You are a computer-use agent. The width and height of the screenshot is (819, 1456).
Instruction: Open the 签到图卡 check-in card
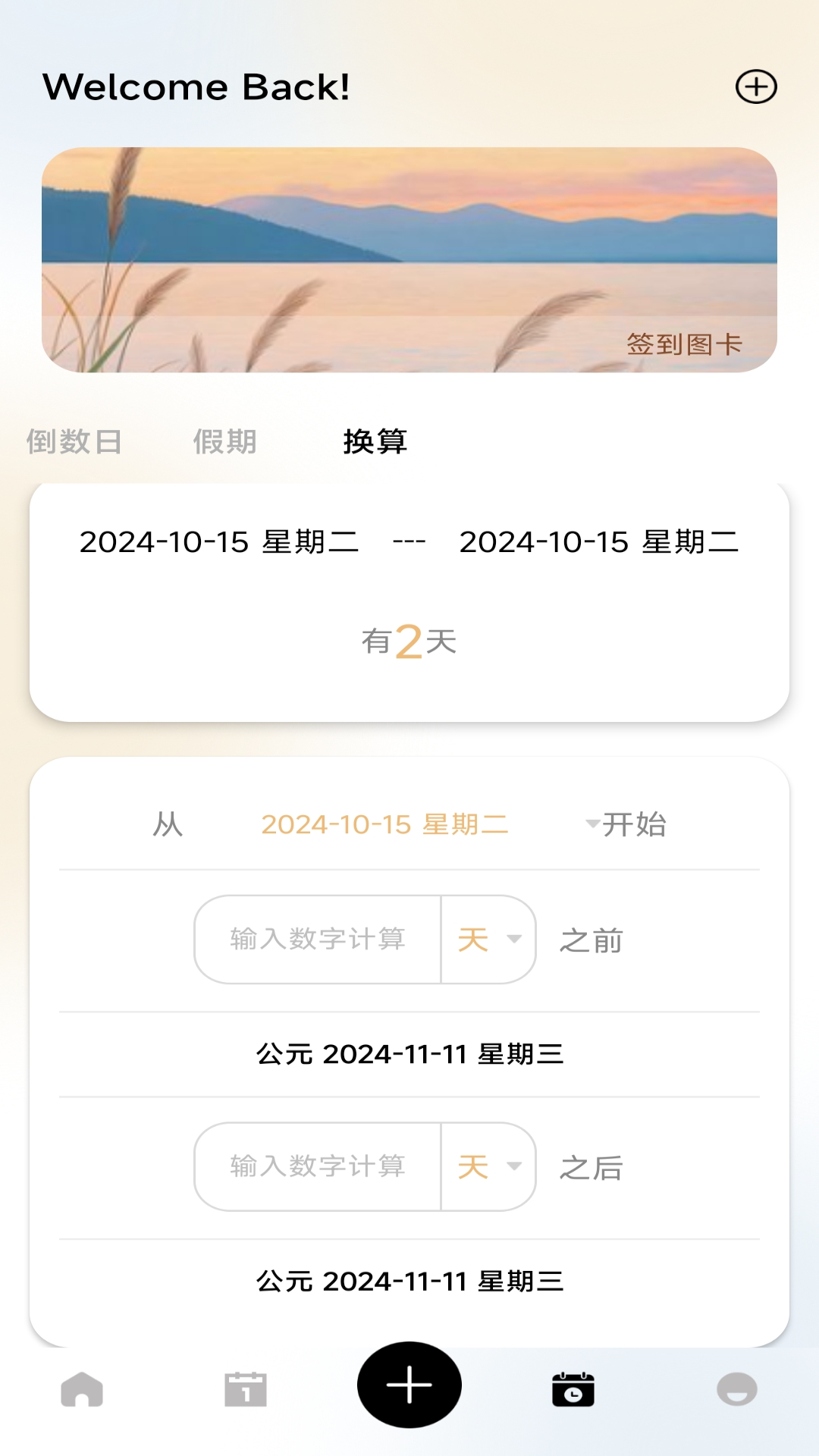(685, 345)
